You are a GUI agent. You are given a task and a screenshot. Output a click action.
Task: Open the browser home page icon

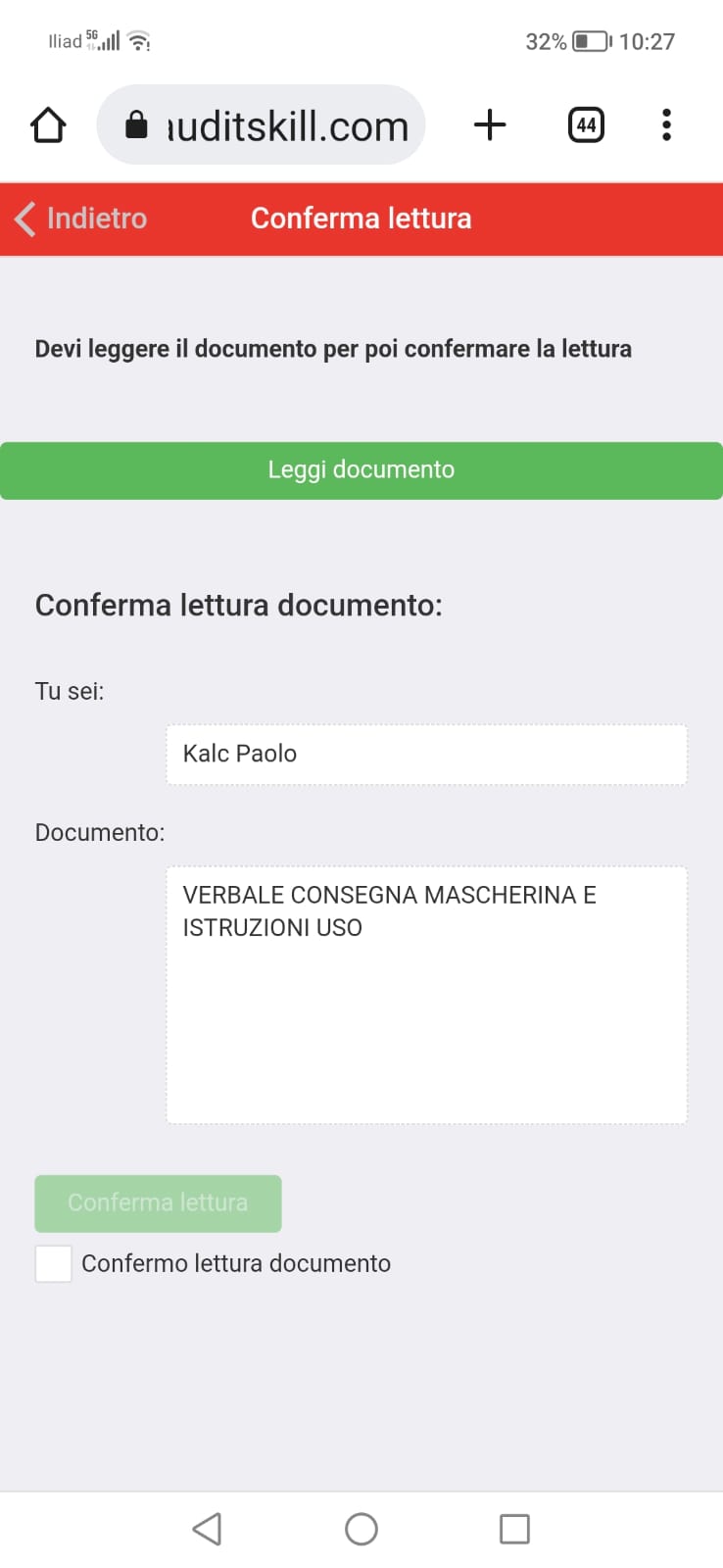coord(48,125)
